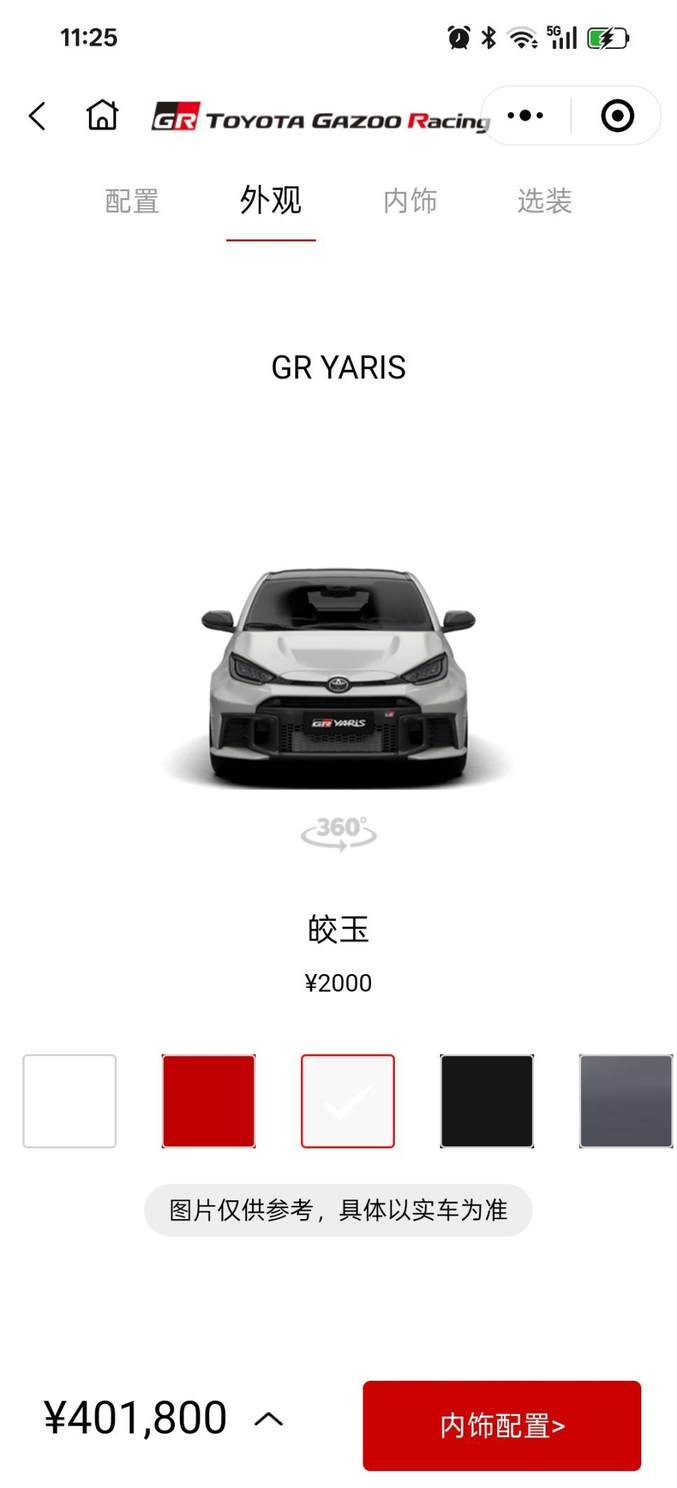Select the 外观 tab
This screenshot has height=1488, width=677.
pyautogui.click(x=270, y=201)
